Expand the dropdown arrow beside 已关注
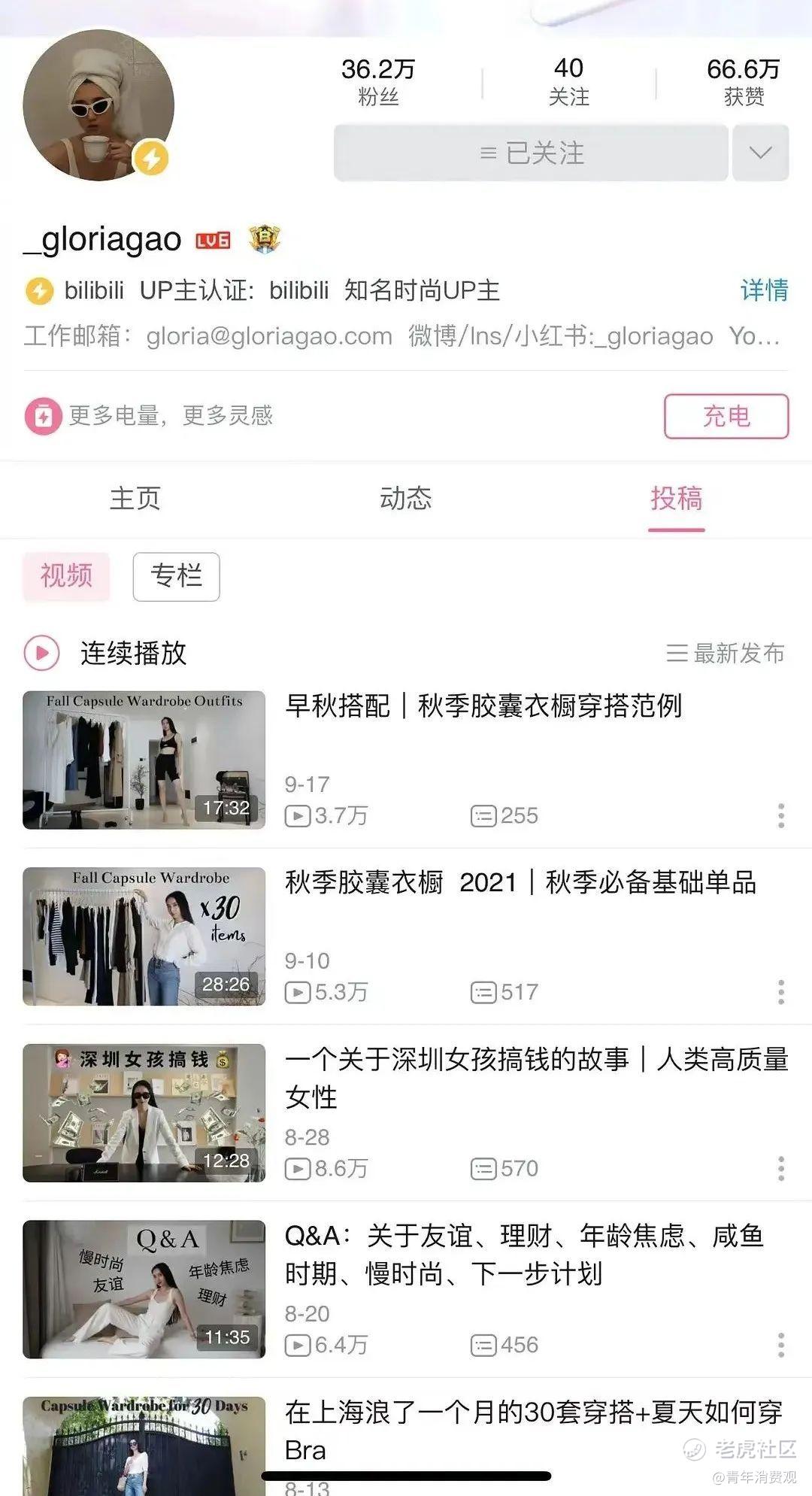 pos(760,153)
